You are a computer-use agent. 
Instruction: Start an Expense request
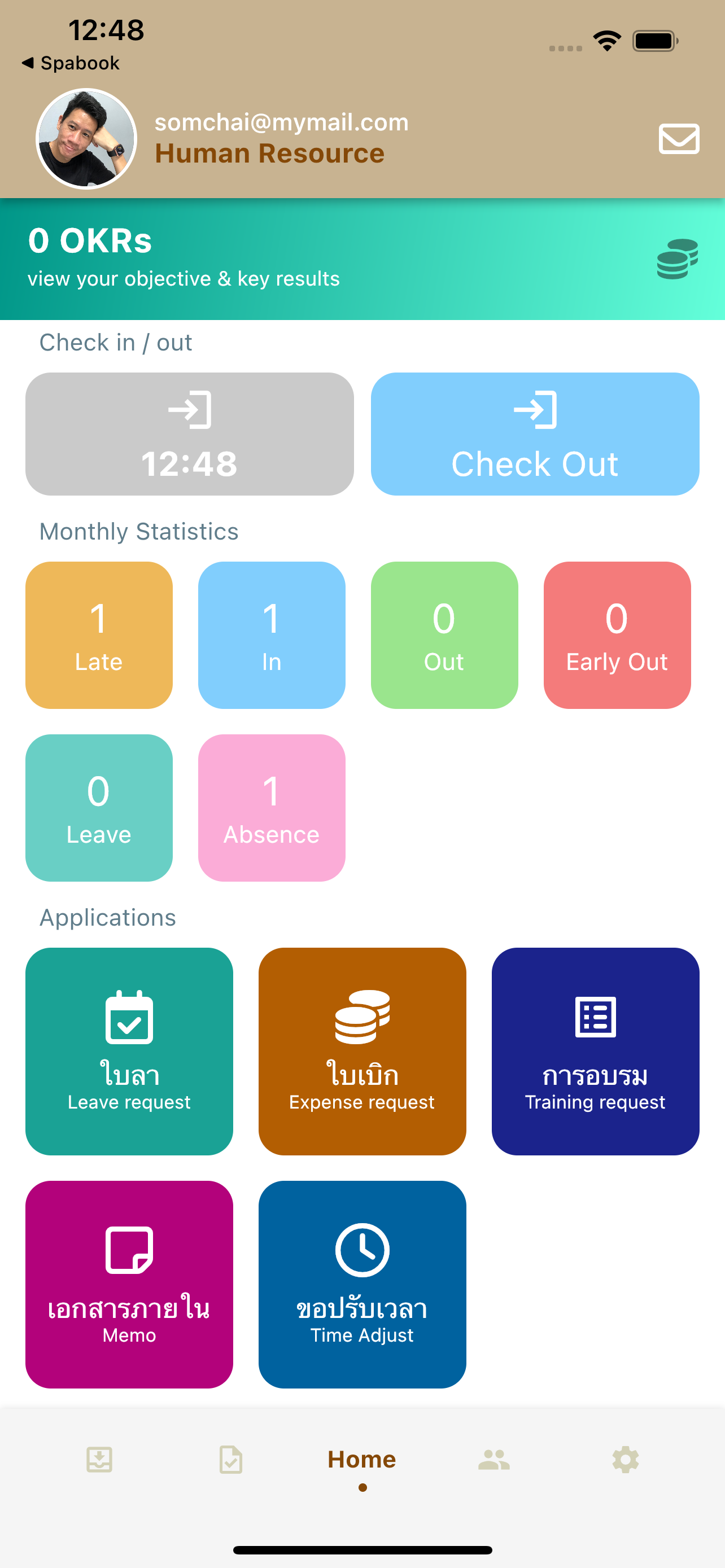click(362, 1051)
